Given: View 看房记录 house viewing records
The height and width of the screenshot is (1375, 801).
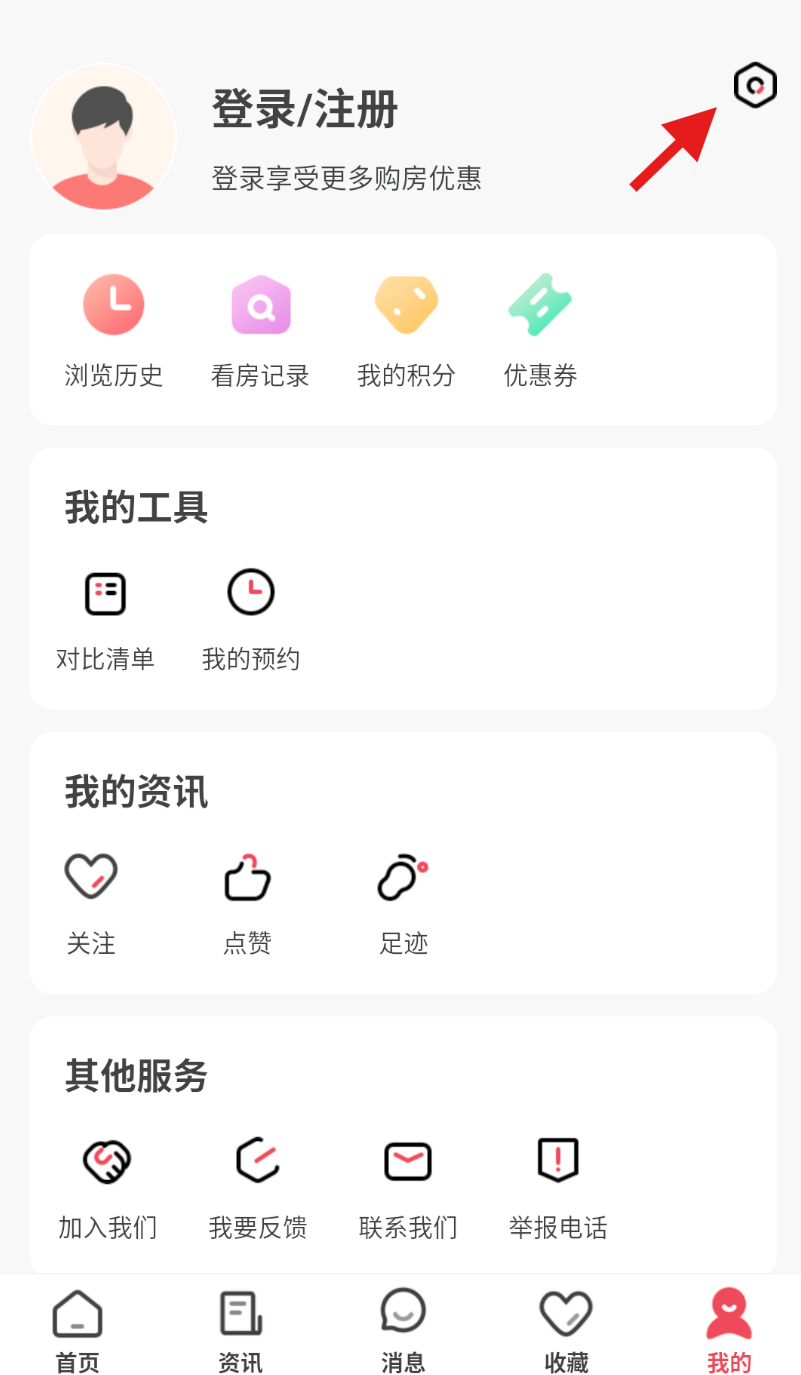Looking at the screenshot, I should [260, 330].
